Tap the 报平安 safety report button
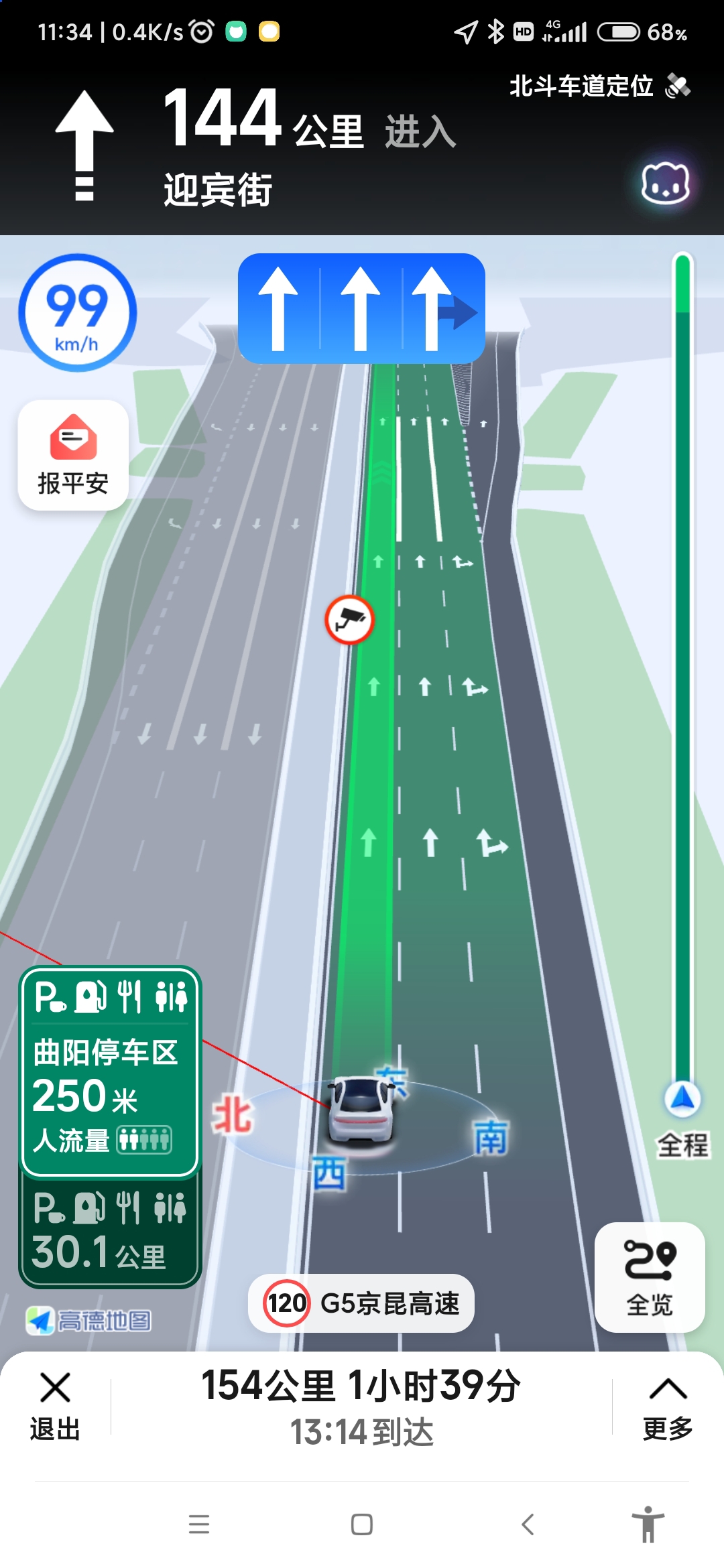Screen dimensions: 724x1568 [x=73, y=455]
